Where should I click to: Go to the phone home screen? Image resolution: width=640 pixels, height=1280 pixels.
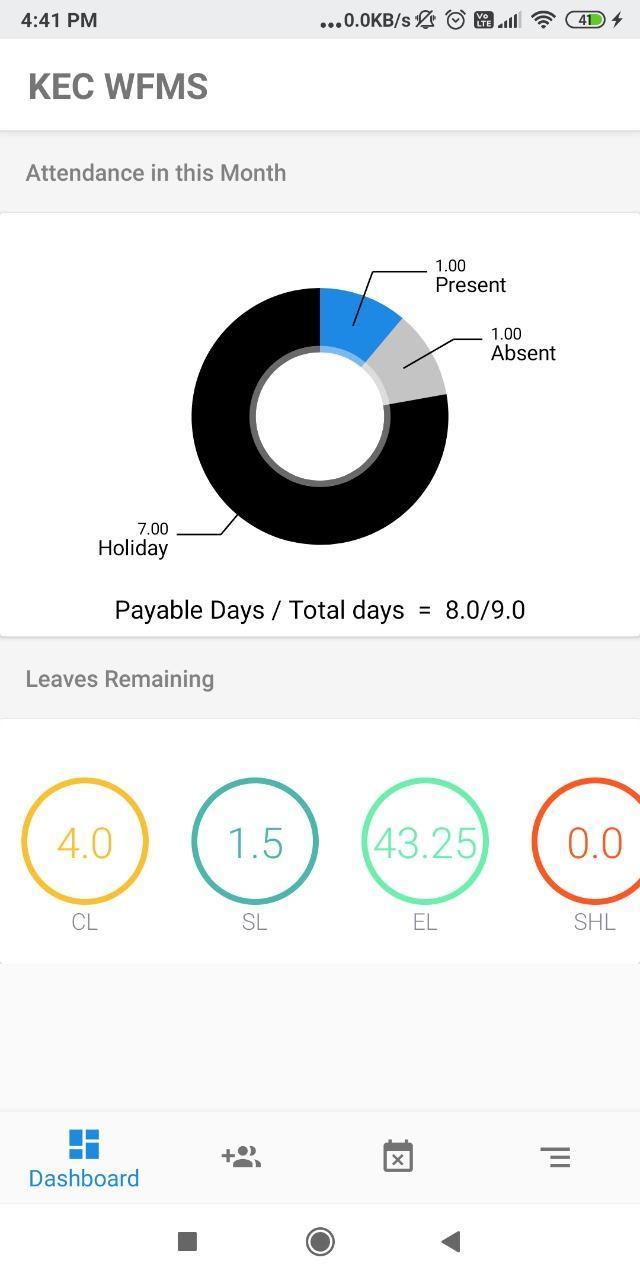[x=320, y=1241]
